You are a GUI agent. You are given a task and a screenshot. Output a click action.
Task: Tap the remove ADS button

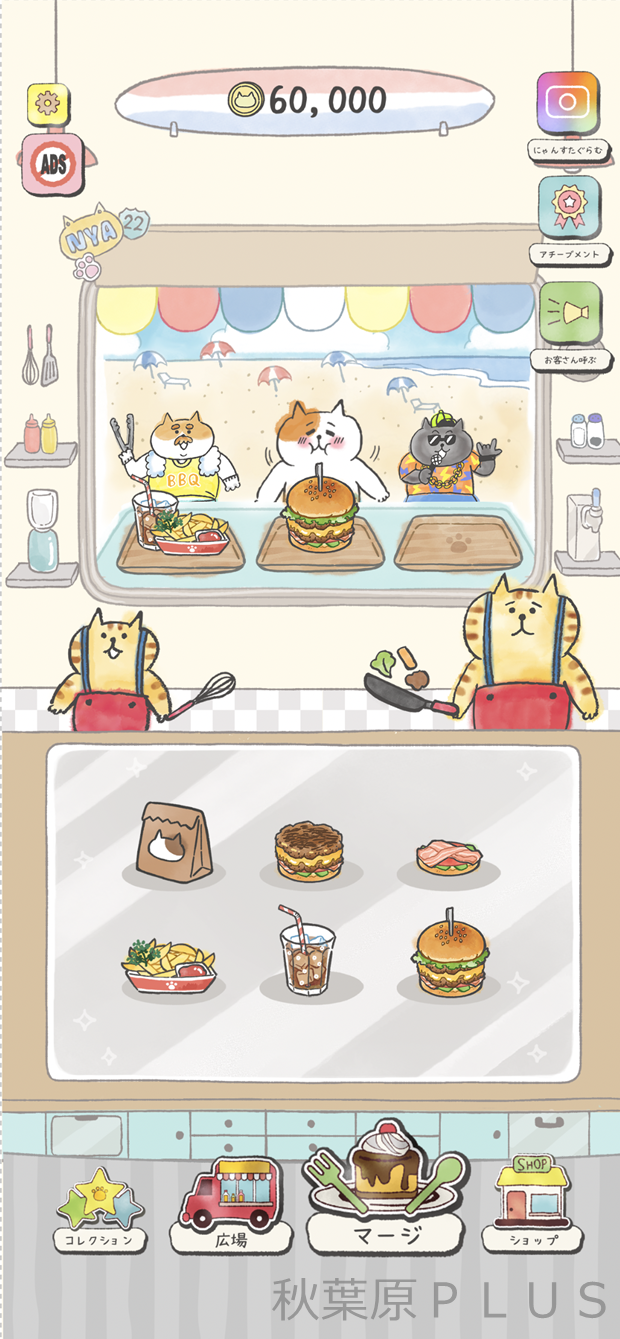point(53,164)
